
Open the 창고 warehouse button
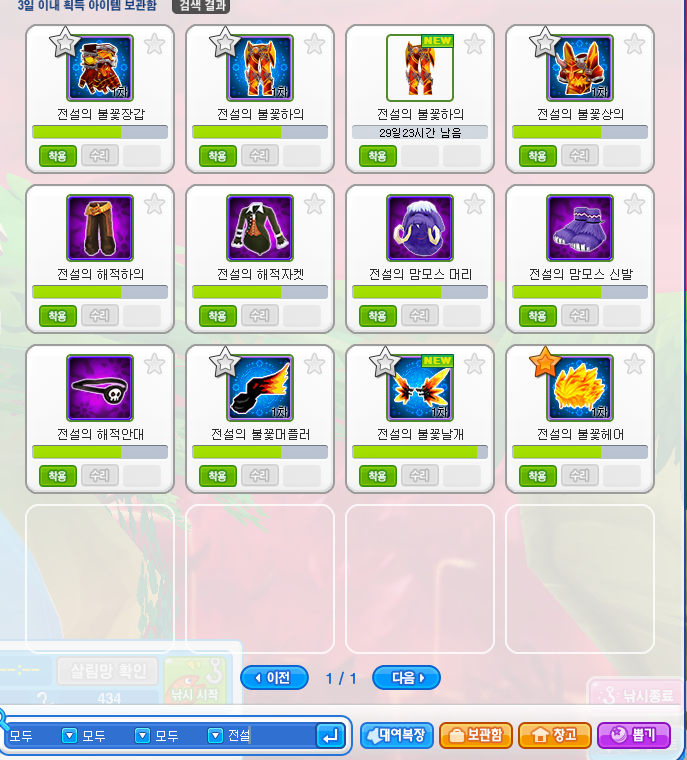tap(555, 736)
